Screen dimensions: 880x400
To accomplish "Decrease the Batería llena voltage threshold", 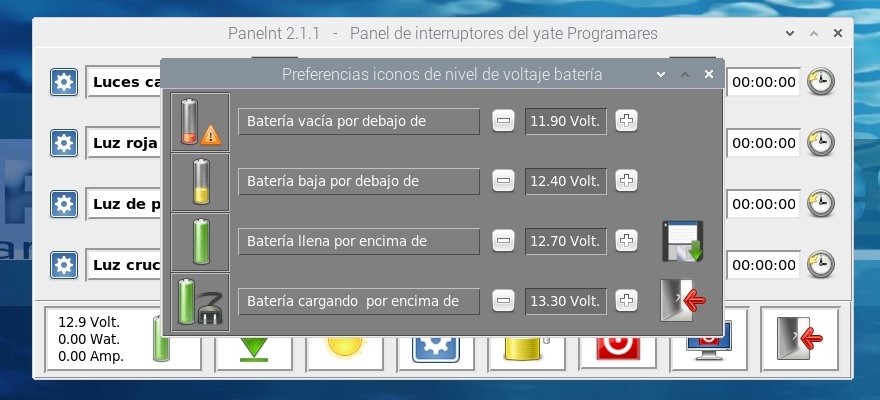I will point(503,241).
